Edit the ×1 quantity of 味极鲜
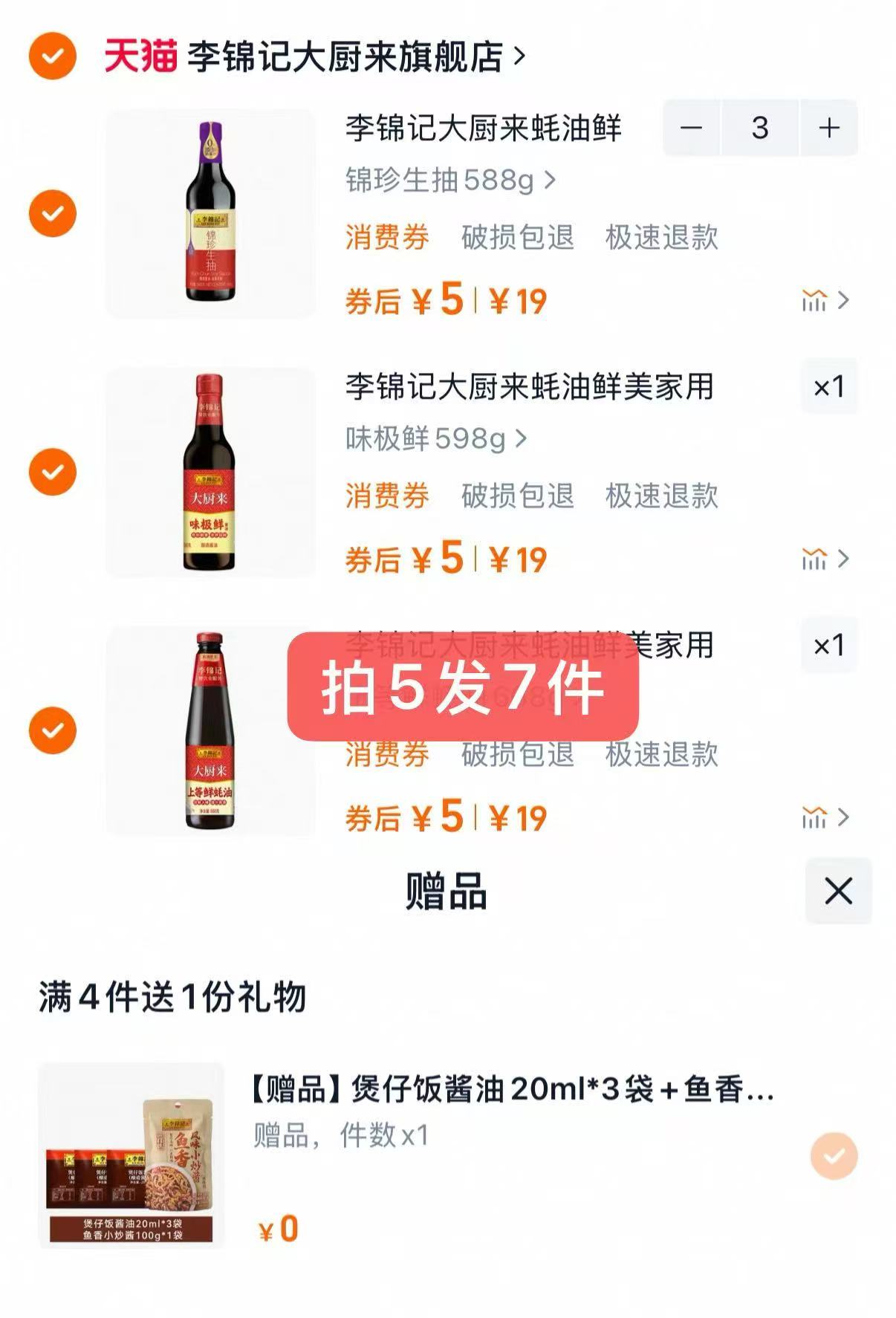The image size is (896, 1318). pyautogui.click(x=829, y=386)
